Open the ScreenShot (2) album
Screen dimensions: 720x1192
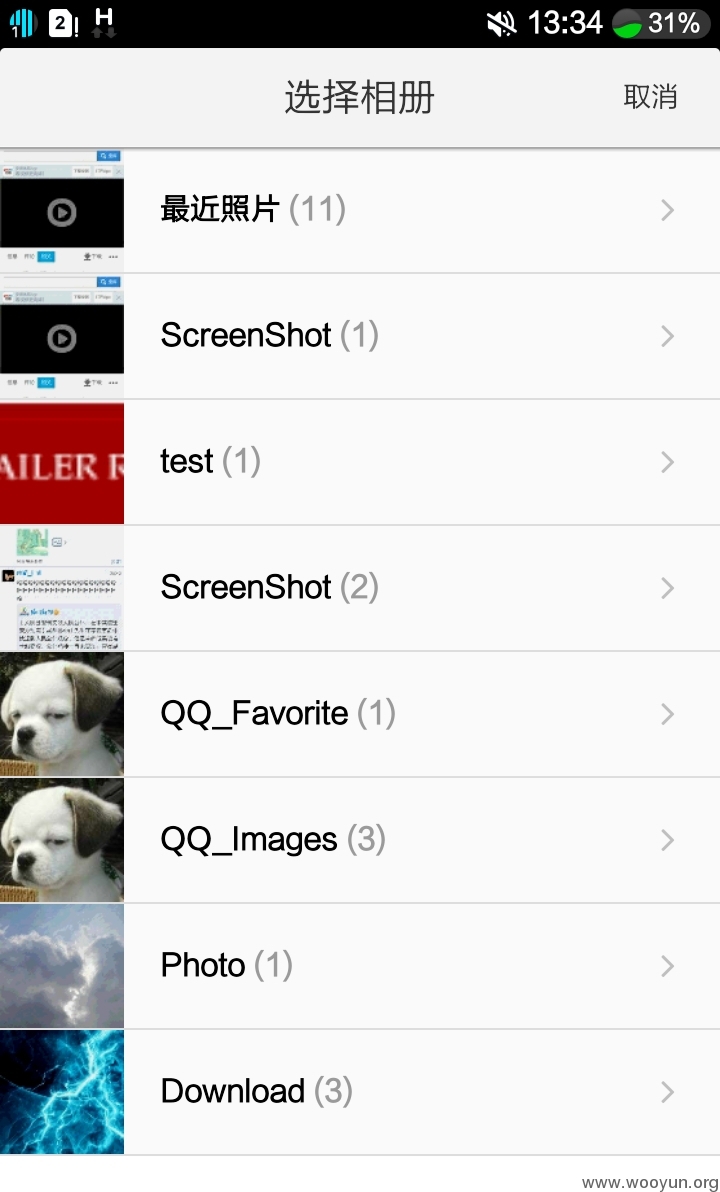[x=360, y=588]
